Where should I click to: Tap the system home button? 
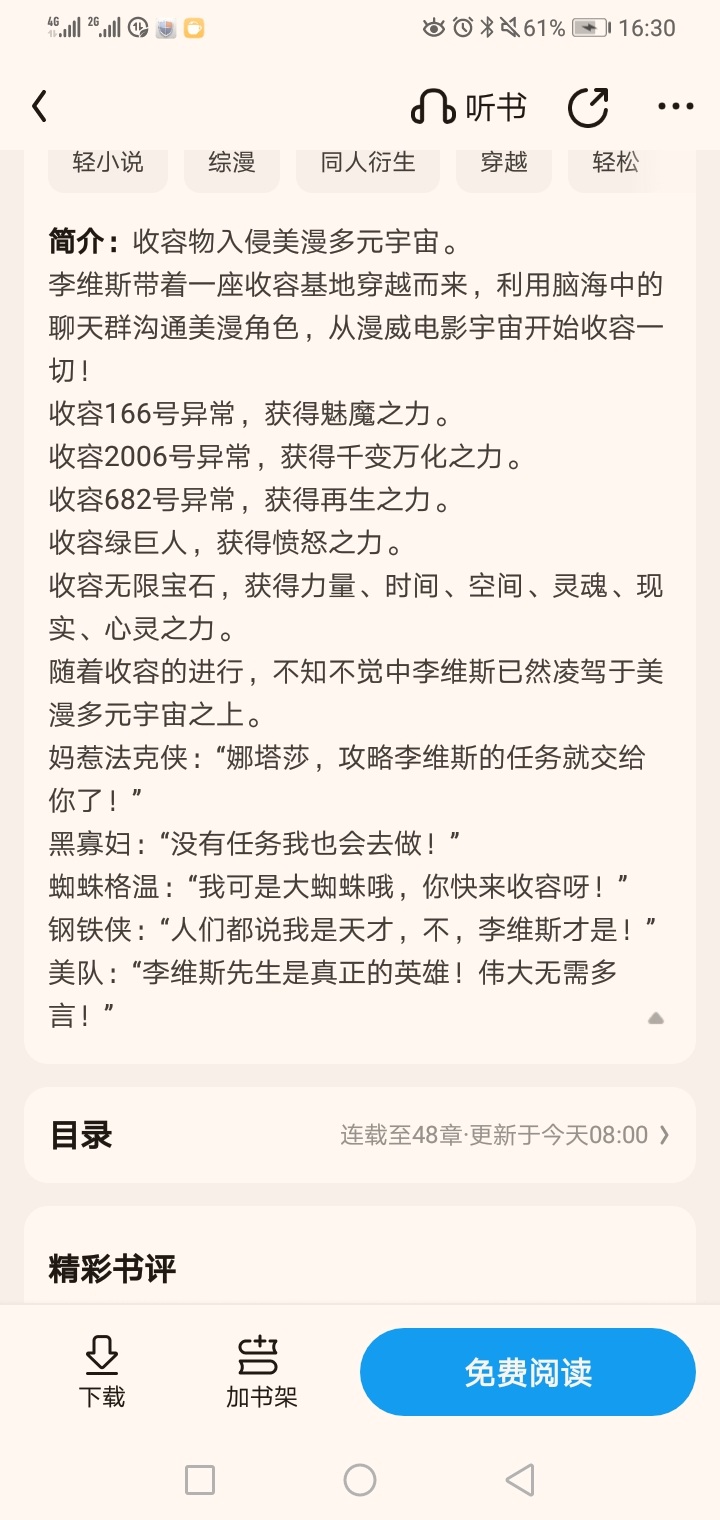(x=360, y=1480)
